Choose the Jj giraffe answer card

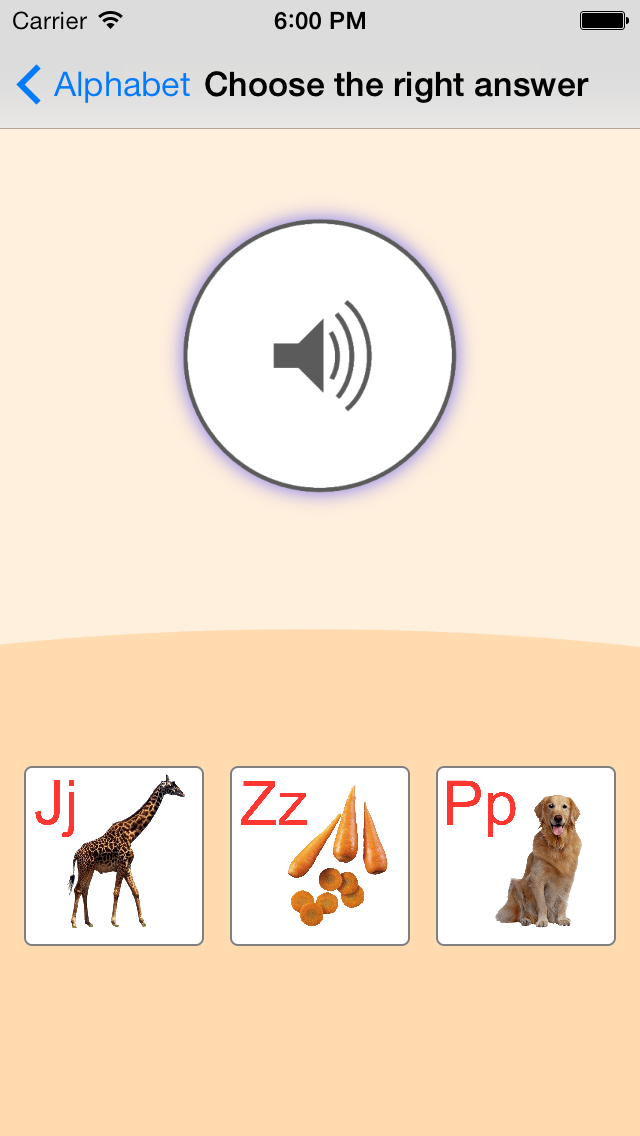[114, 856]
